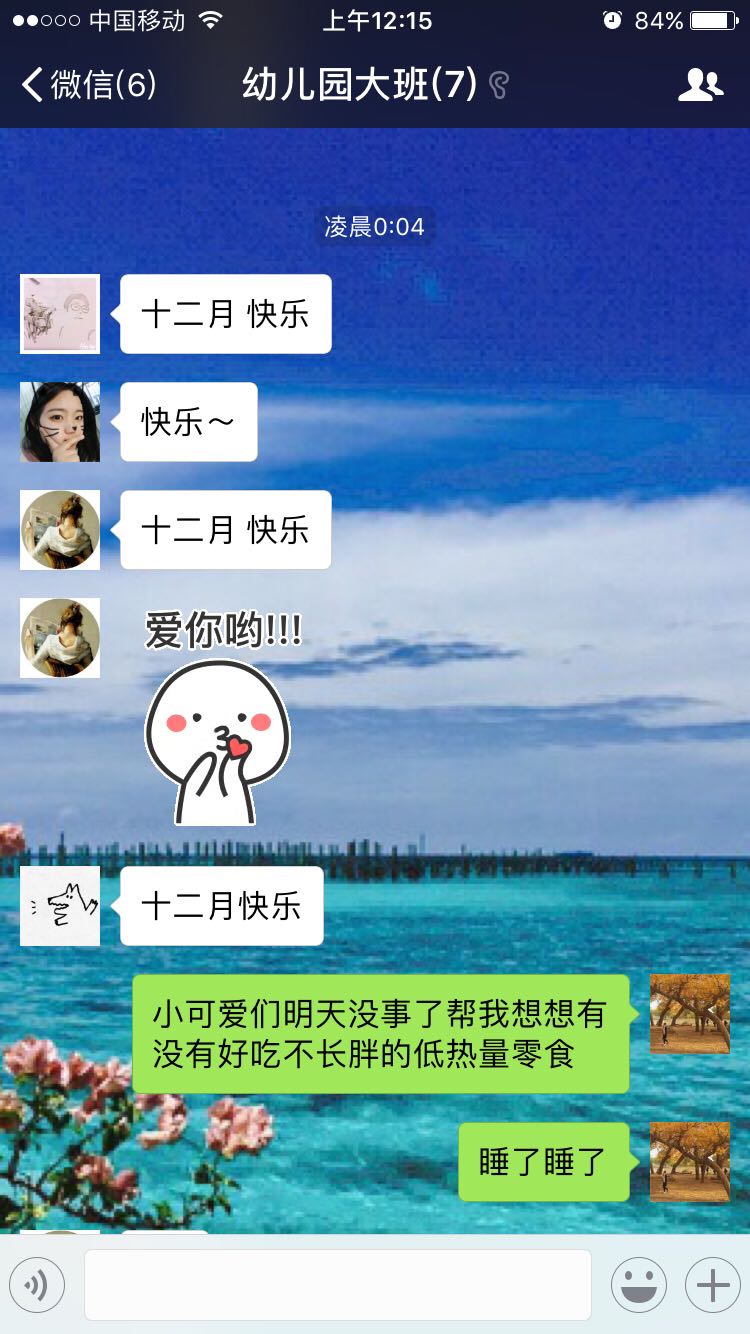The image size is (750, 1334).
Task: Switch to voice message input
Action: pyautogui.click(x=37, y=1285)
